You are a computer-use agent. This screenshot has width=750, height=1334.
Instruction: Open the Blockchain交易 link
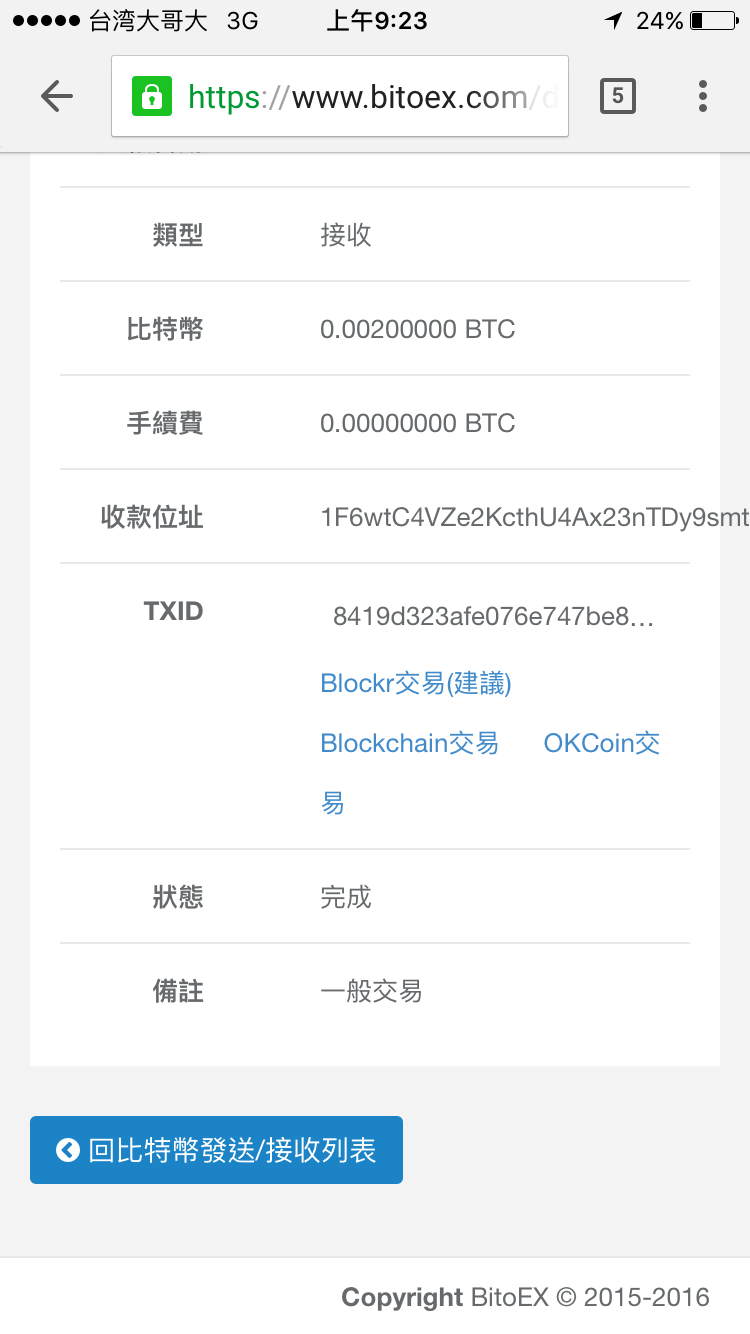(409, 743)
